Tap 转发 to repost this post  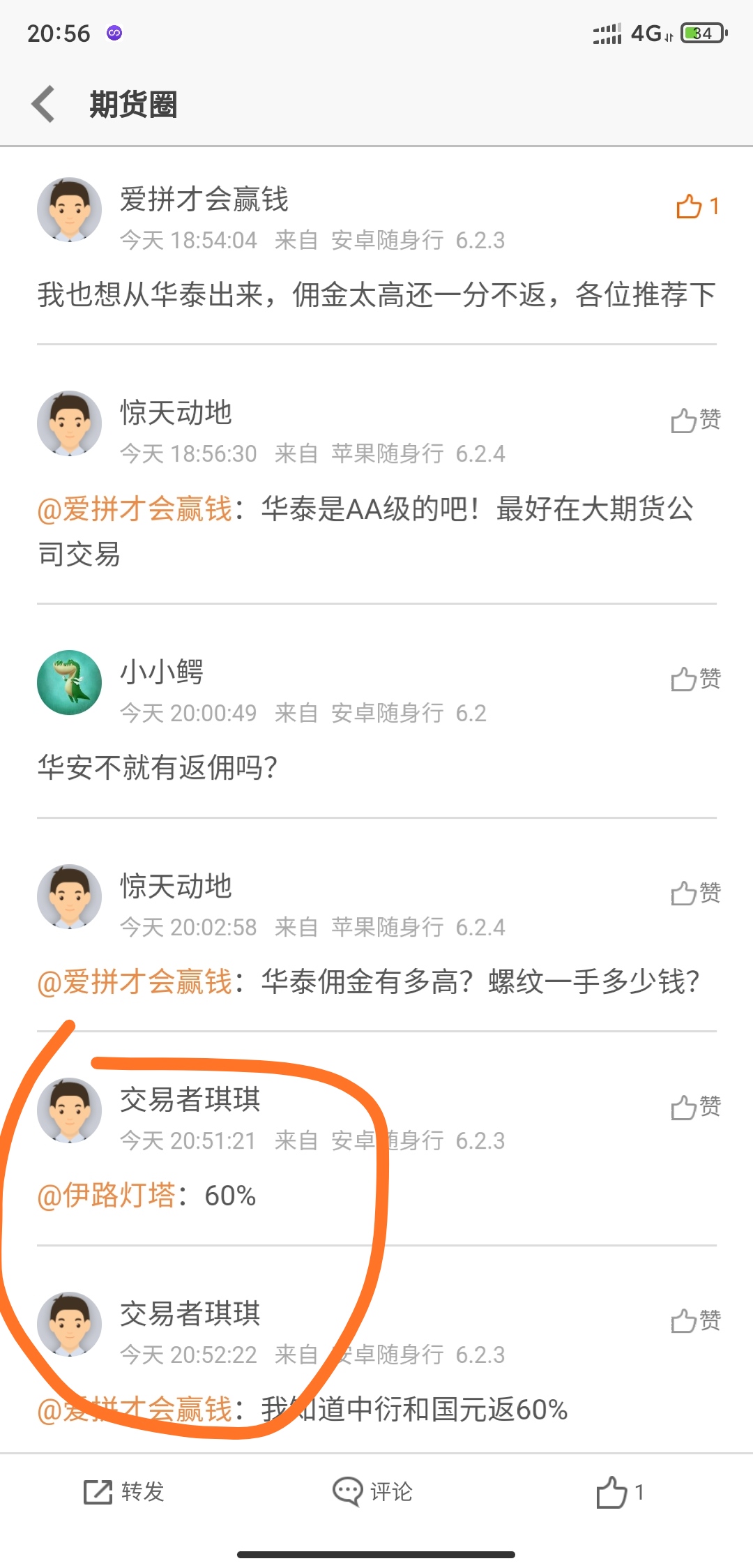(x=124, y=1491)
